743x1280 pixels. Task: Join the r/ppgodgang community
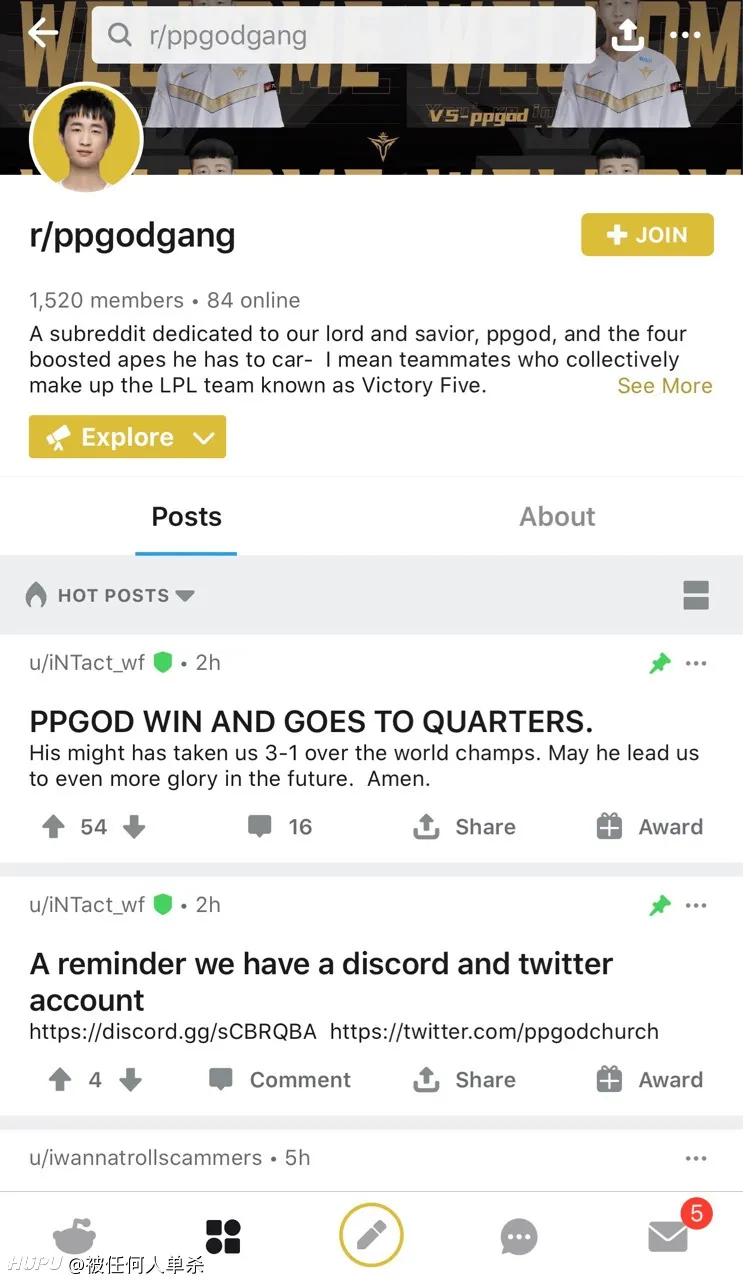pyautogui.click(x=647, y=235)
